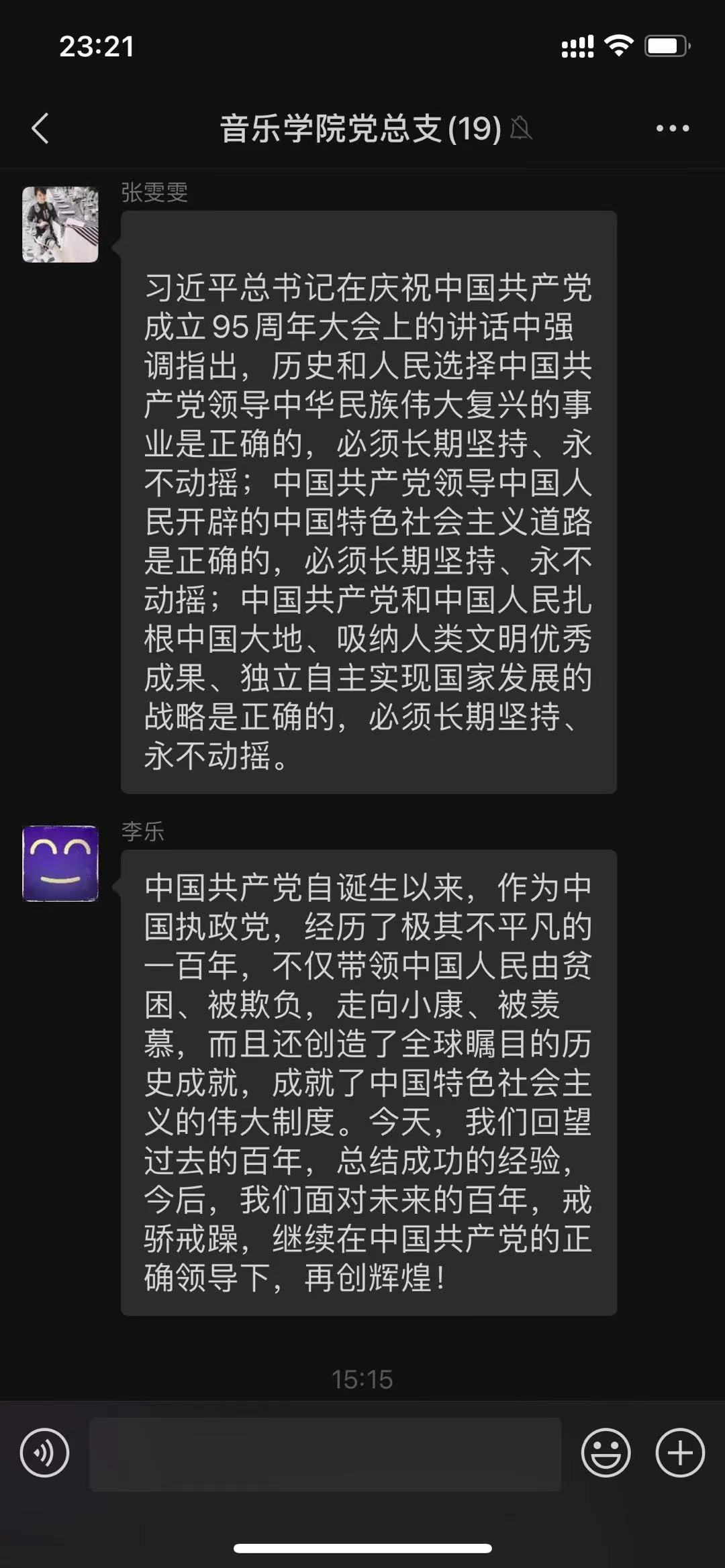Tap 张雯雯's profile avatar
Image resolution: width=725 pixels, height=1568 pixels.
(x=60, y=224)
